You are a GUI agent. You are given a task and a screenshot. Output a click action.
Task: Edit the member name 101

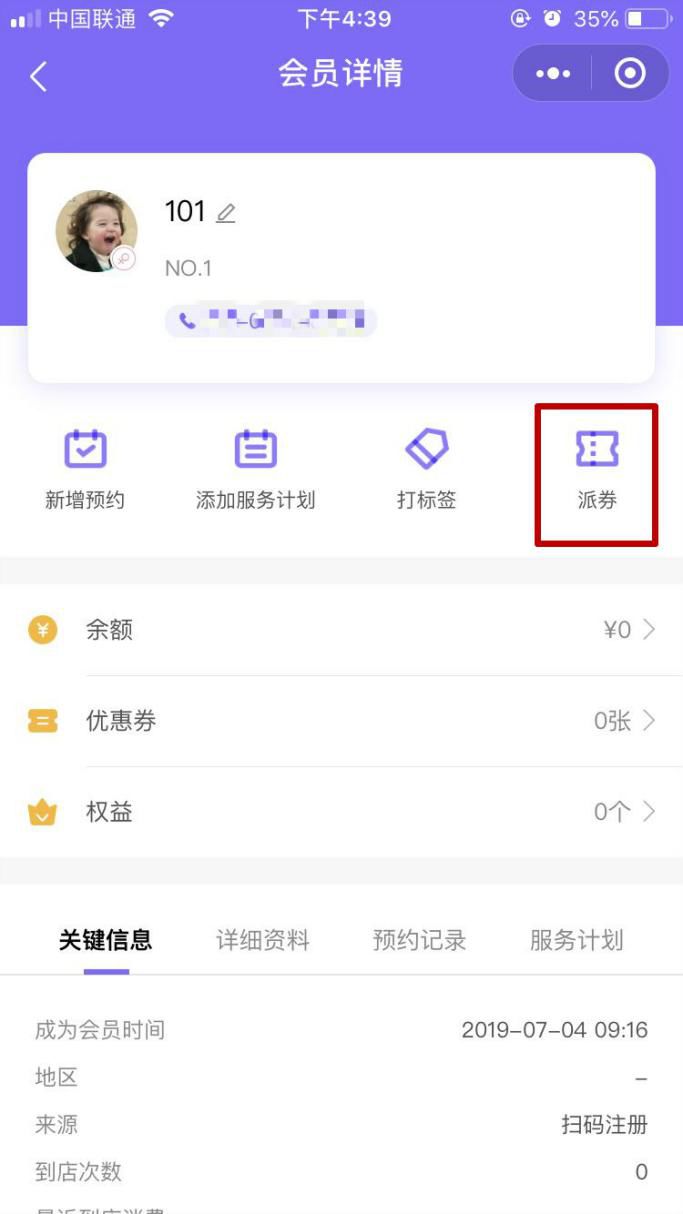pos(226,213)
